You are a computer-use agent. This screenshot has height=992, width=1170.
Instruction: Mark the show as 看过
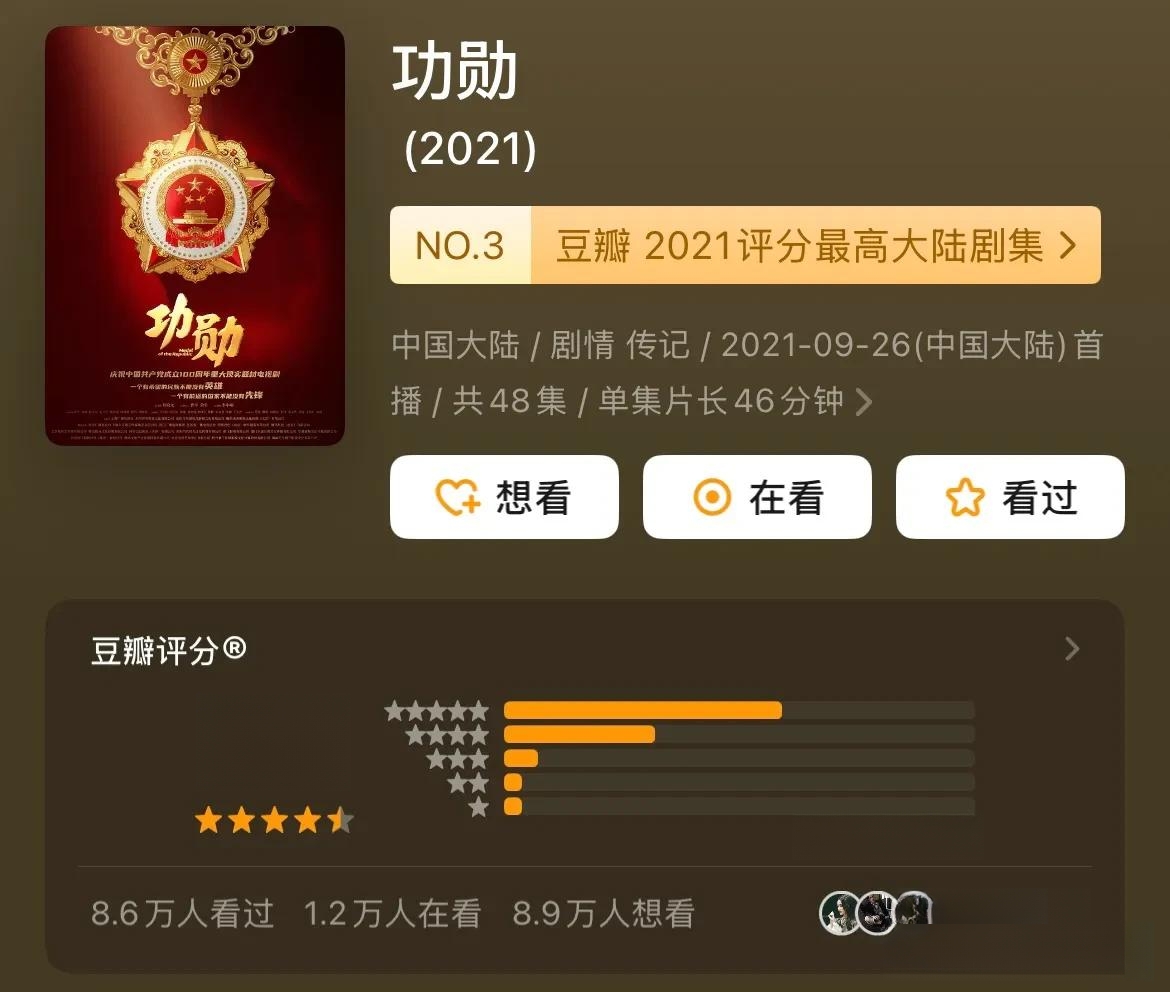click(1010, 497)
